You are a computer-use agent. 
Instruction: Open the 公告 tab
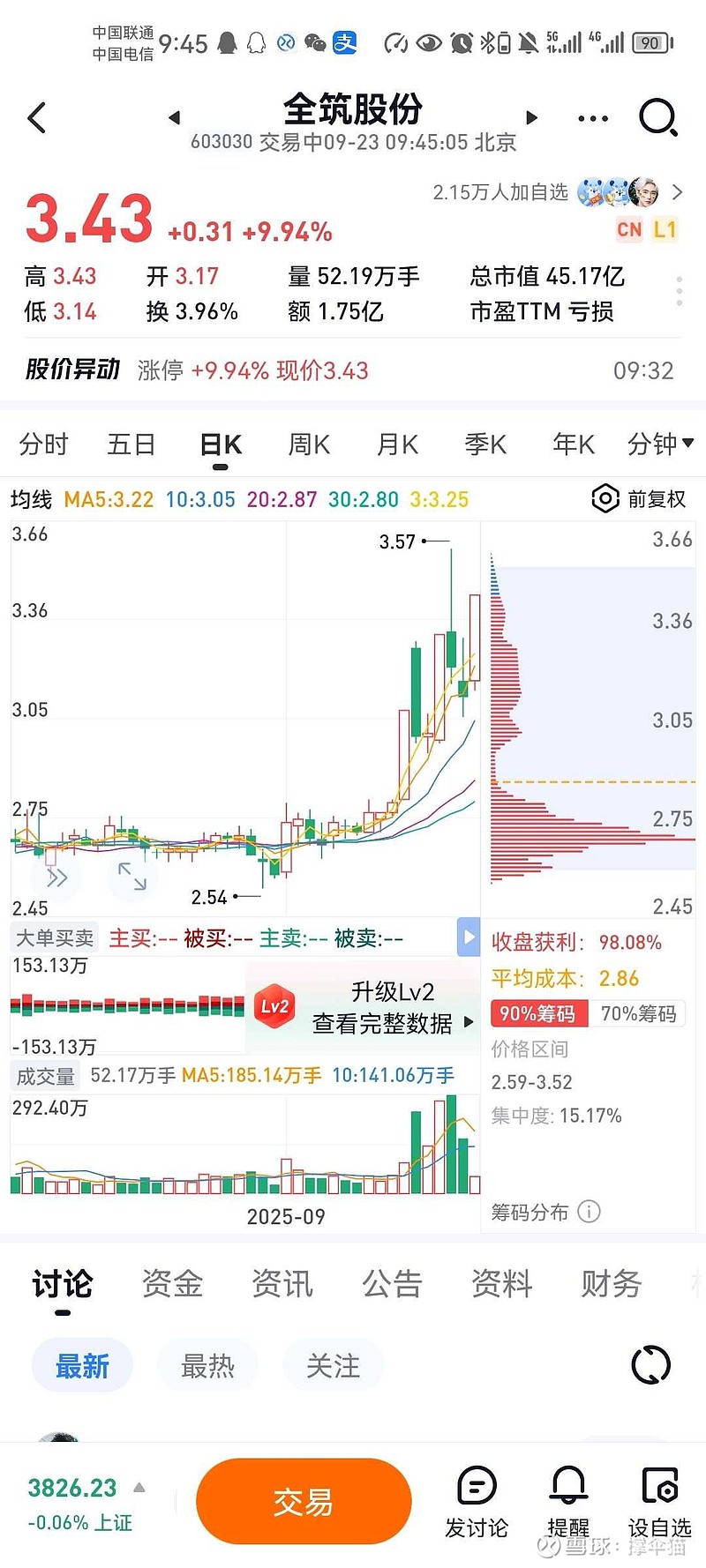click(x=392, y=1284)
